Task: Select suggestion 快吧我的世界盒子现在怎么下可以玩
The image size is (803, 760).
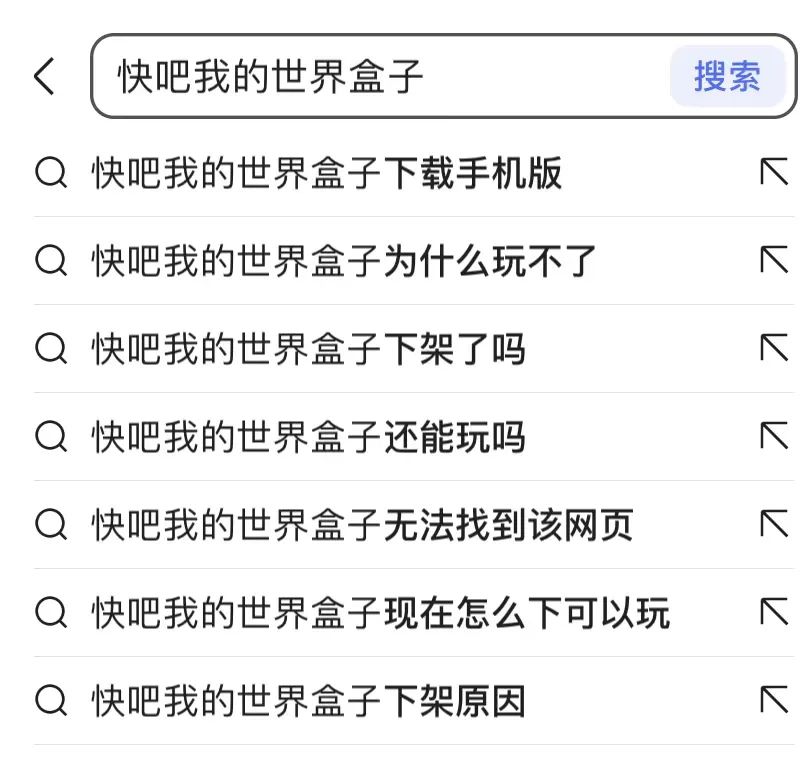Action: [x=381, y=613]
